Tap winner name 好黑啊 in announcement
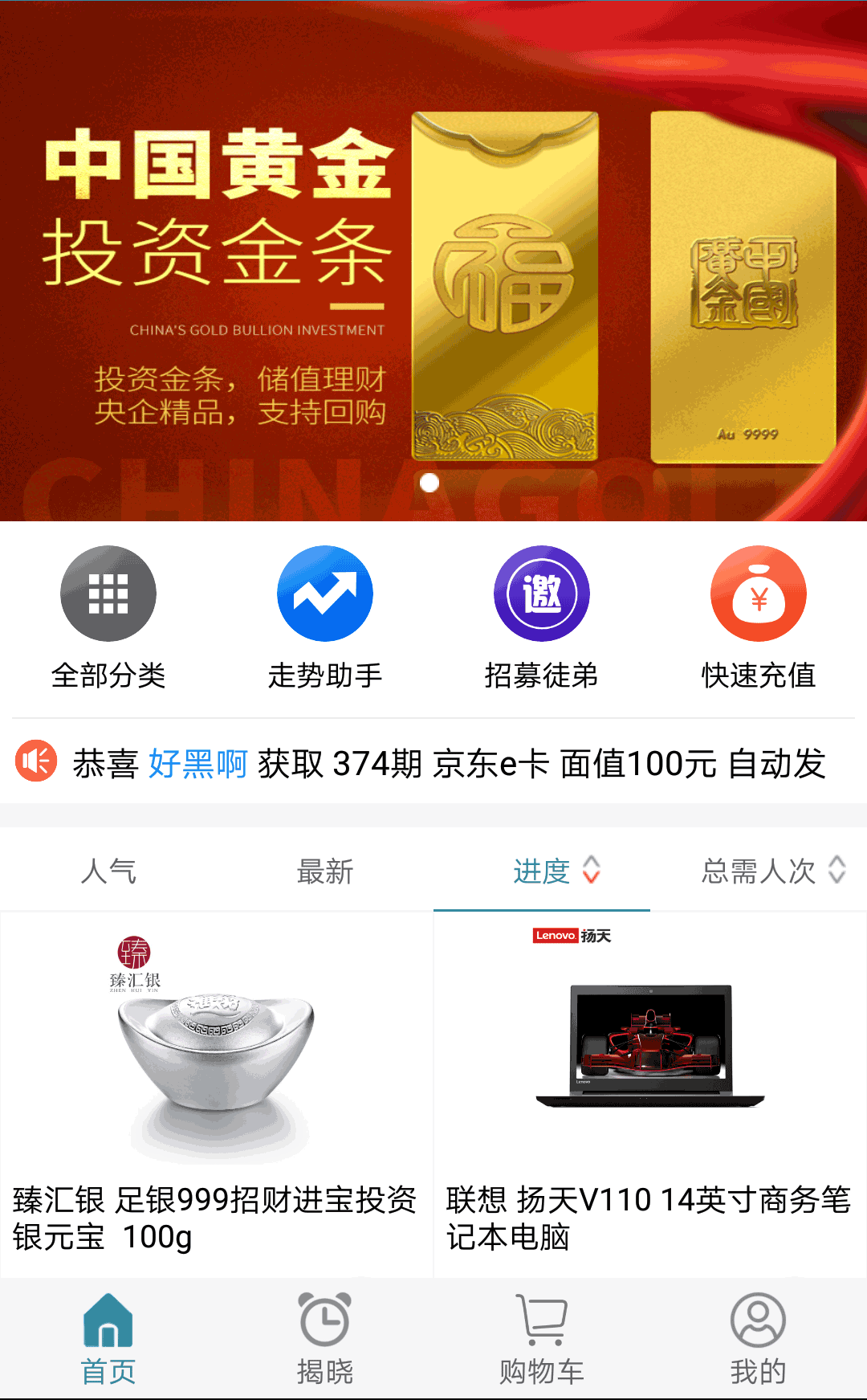867x1400 pixels. (198, 764)
